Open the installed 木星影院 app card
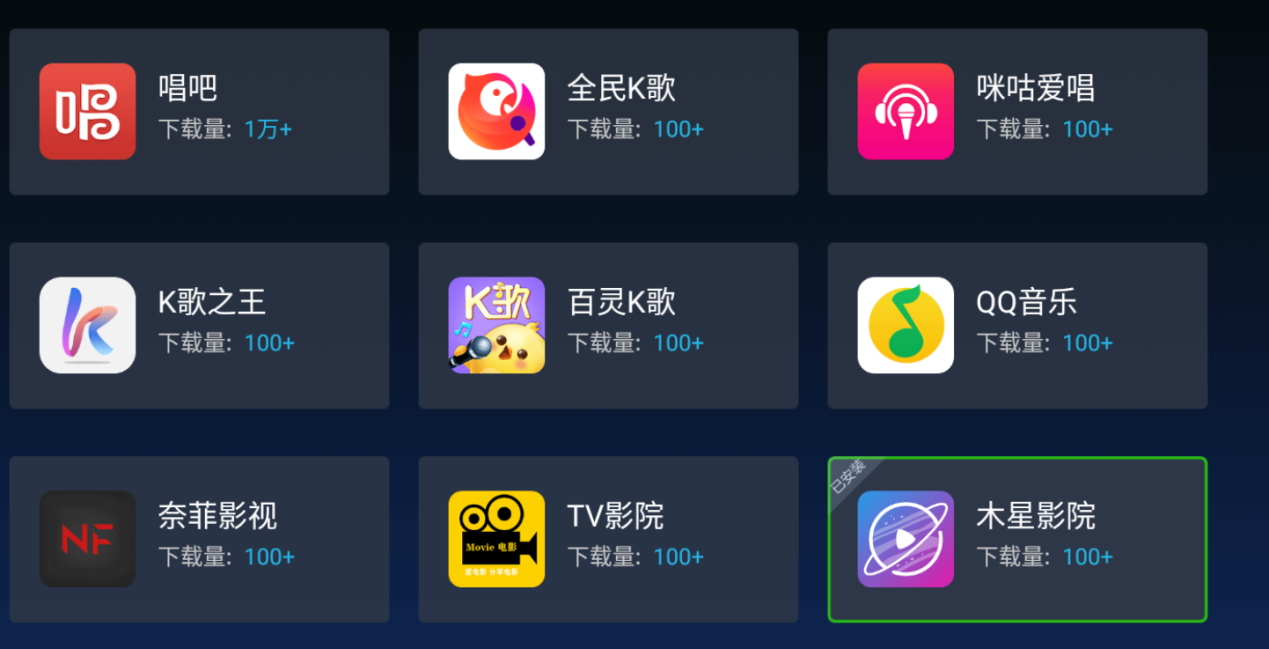Image resolution: width=1269 pixels, height=649 pixels. [x=1017, y=539]
